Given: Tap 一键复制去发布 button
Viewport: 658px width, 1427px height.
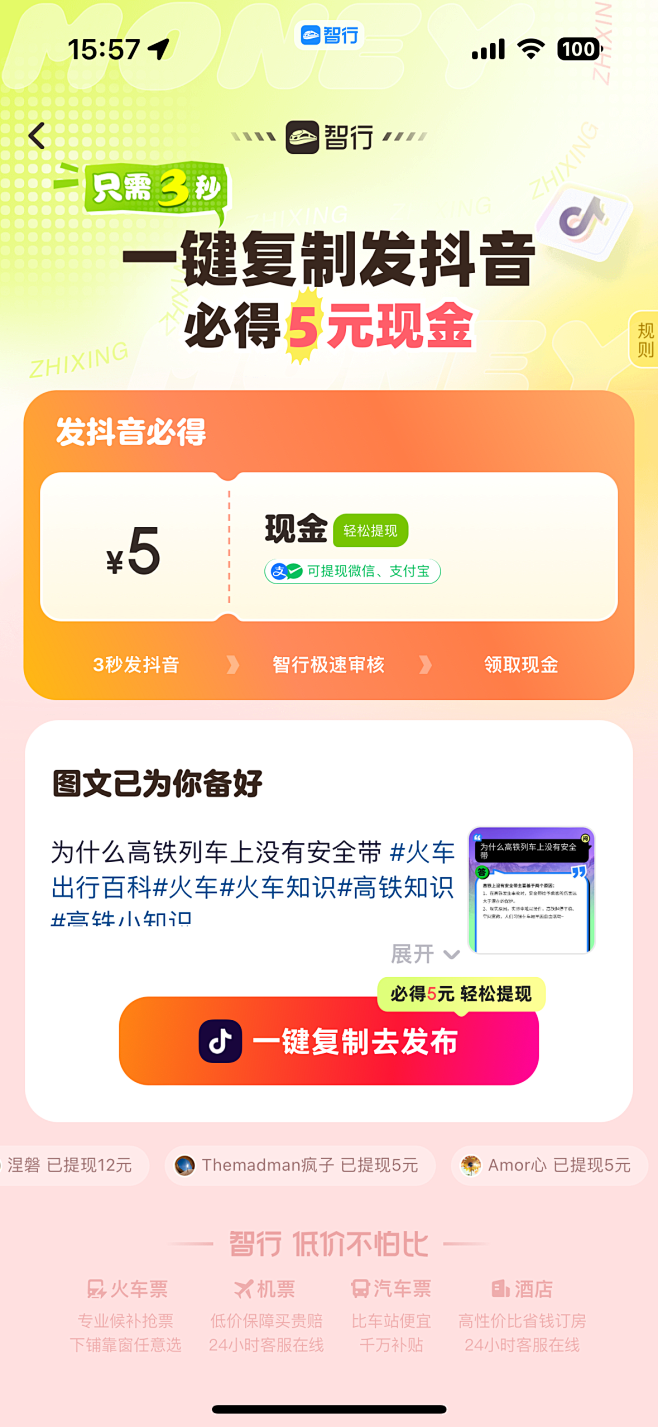Looking at the screenshot, I should click(x=329, y=1041).
